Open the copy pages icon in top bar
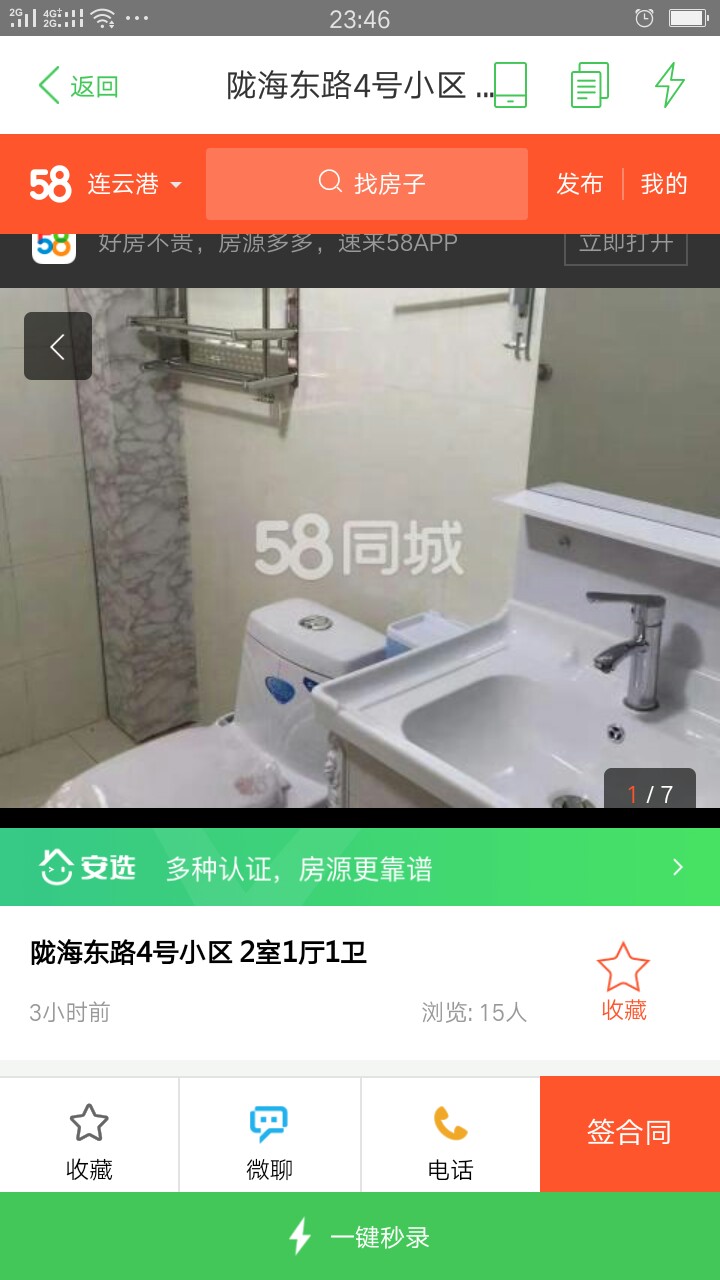This screenshot has width=720, height=1280. click(589, 85)
